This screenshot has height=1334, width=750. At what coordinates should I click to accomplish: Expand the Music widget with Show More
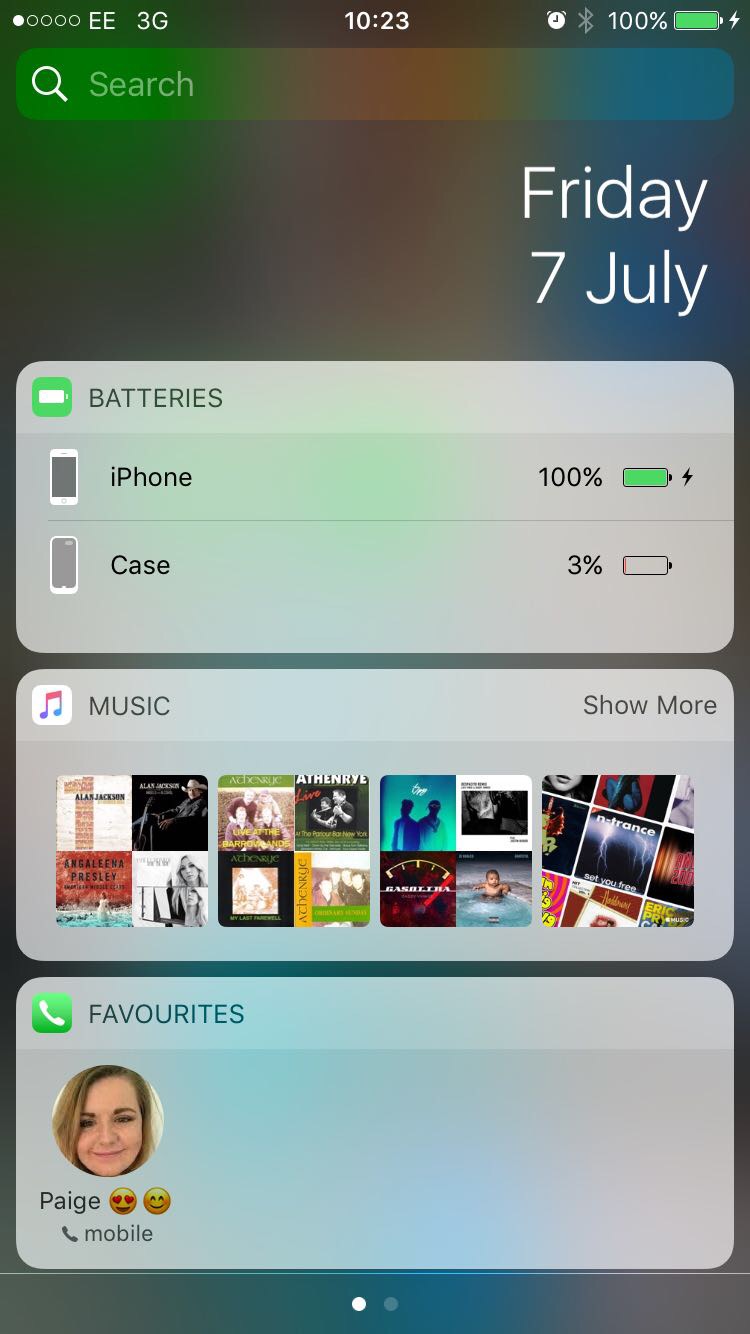tap(649, 705)
